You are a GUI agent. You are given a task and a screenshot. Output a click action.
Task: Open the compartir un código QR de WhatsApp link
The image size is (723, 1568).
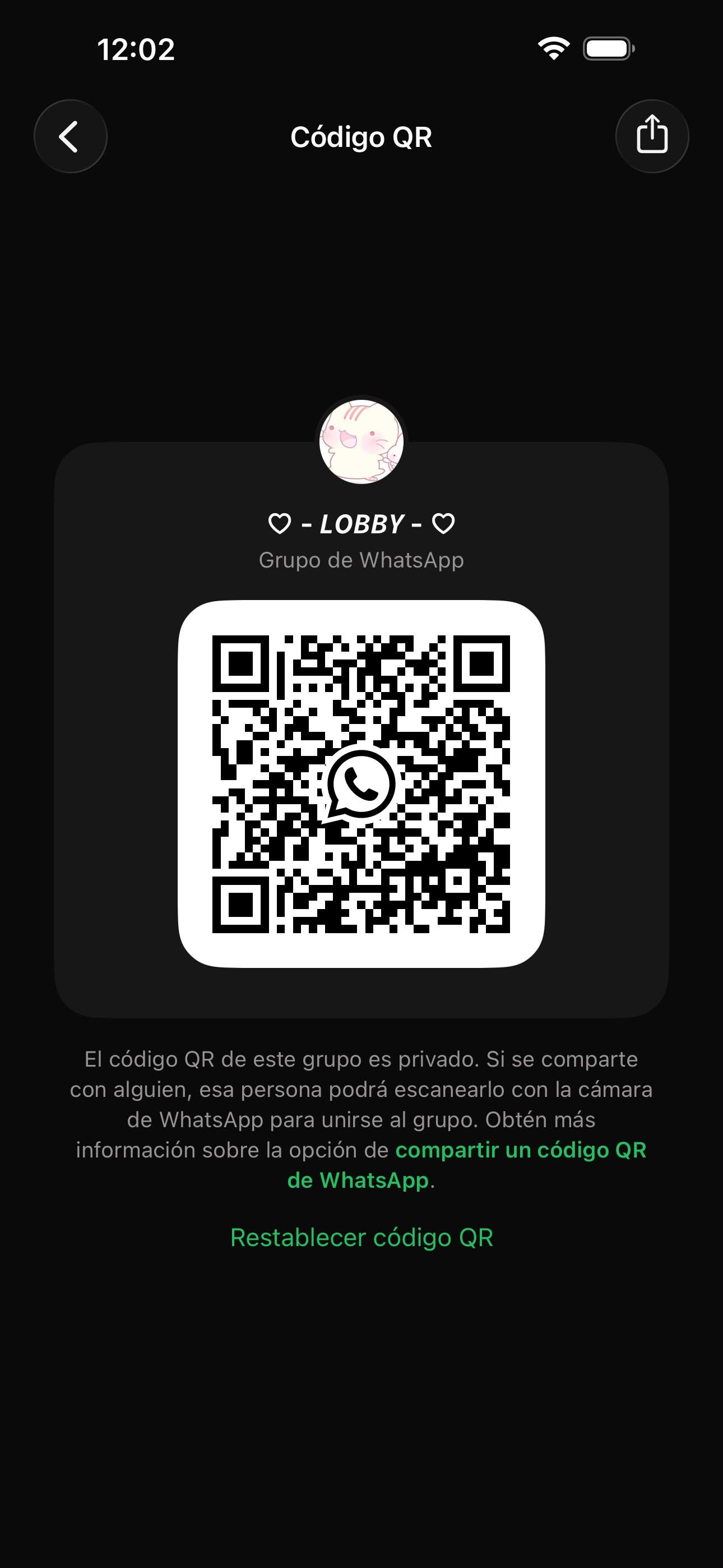click(466, 1164)
